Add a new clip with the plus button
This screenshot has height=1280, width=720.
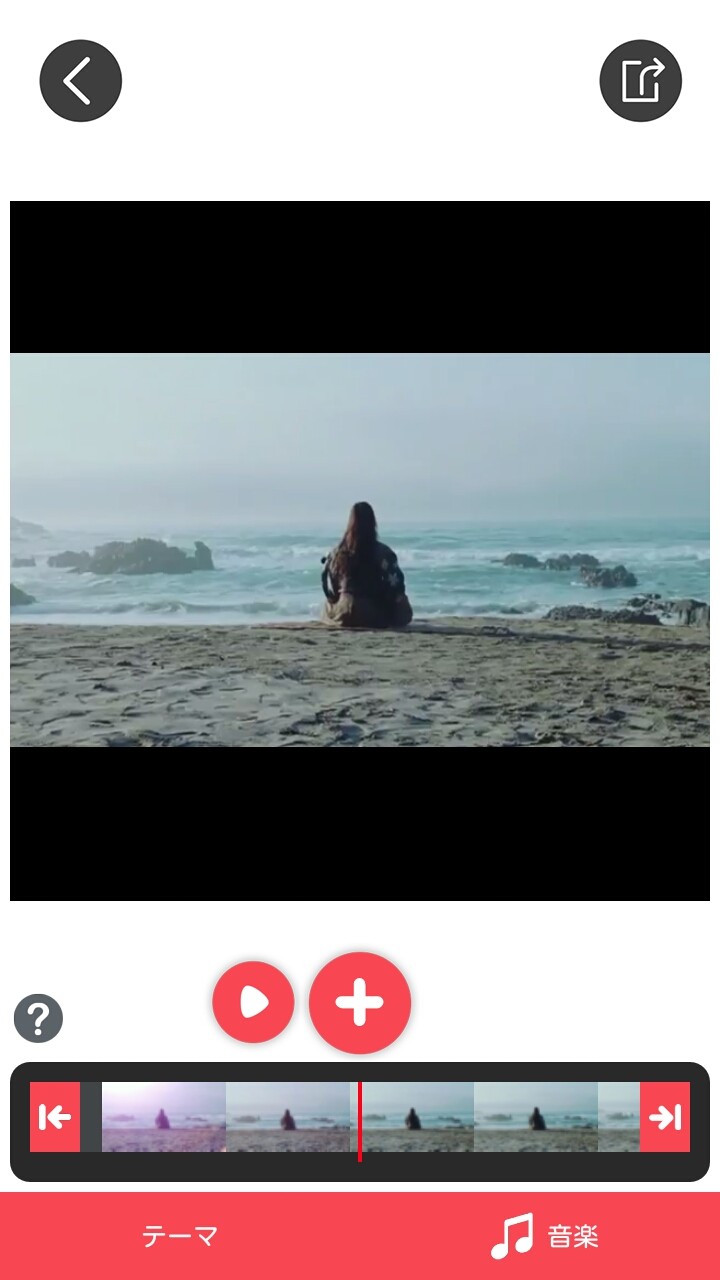coord(360,1003)
